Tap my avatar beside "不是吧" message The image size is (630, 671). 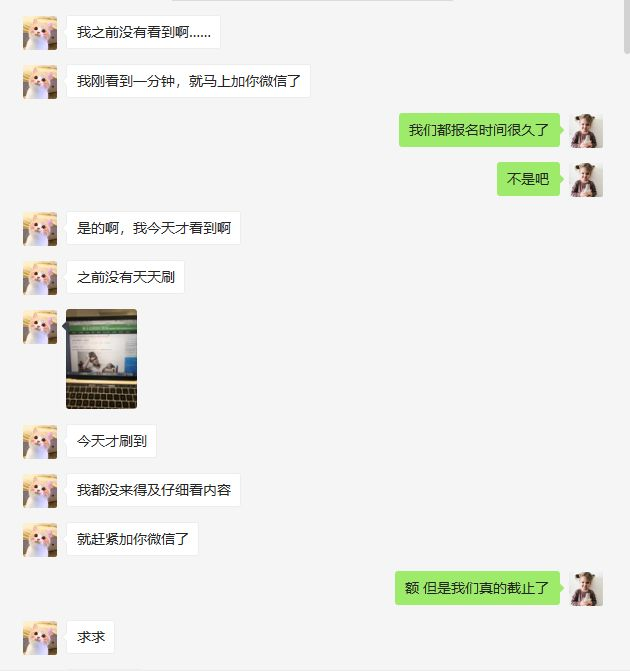point(586,180)
